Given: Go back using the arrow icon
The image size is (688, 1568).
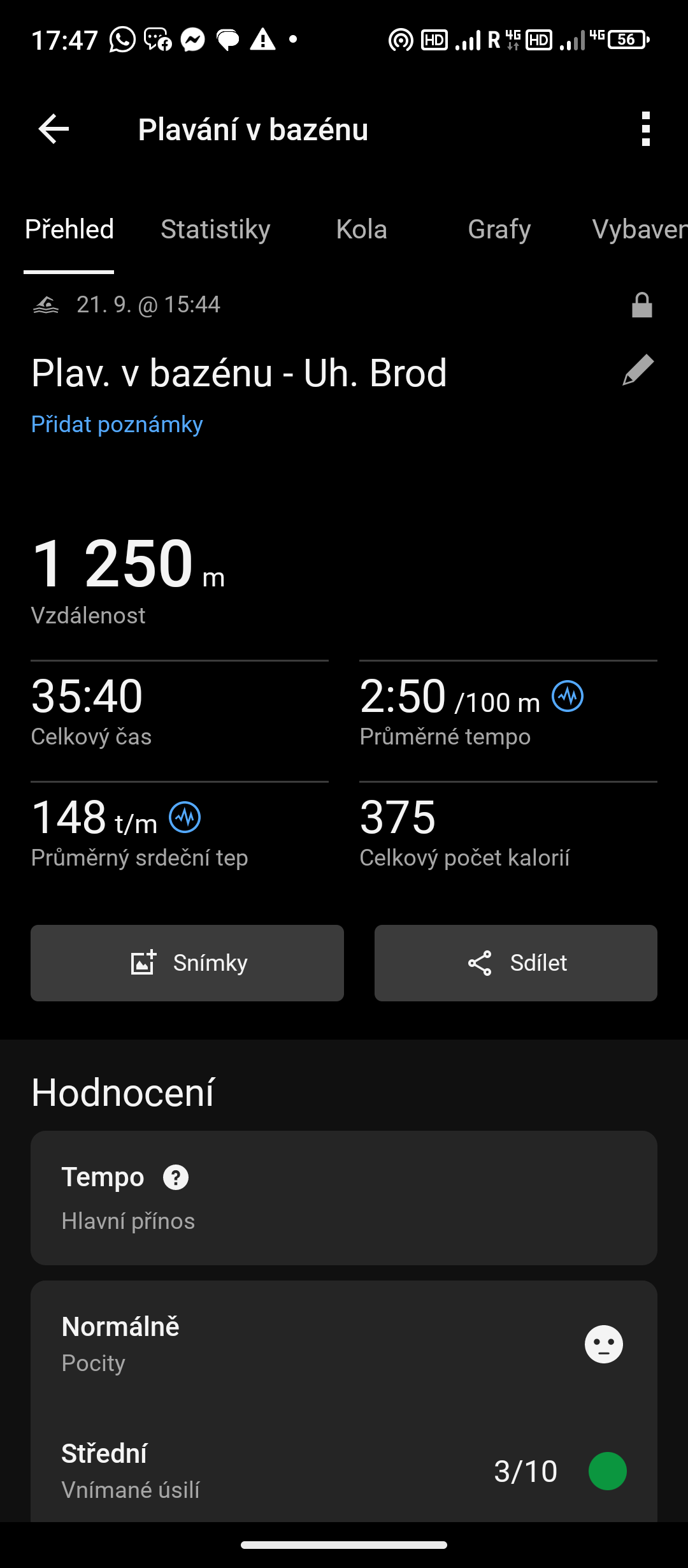Looking at the screenshot, I should pyautogui.click(x=54, y=129).
